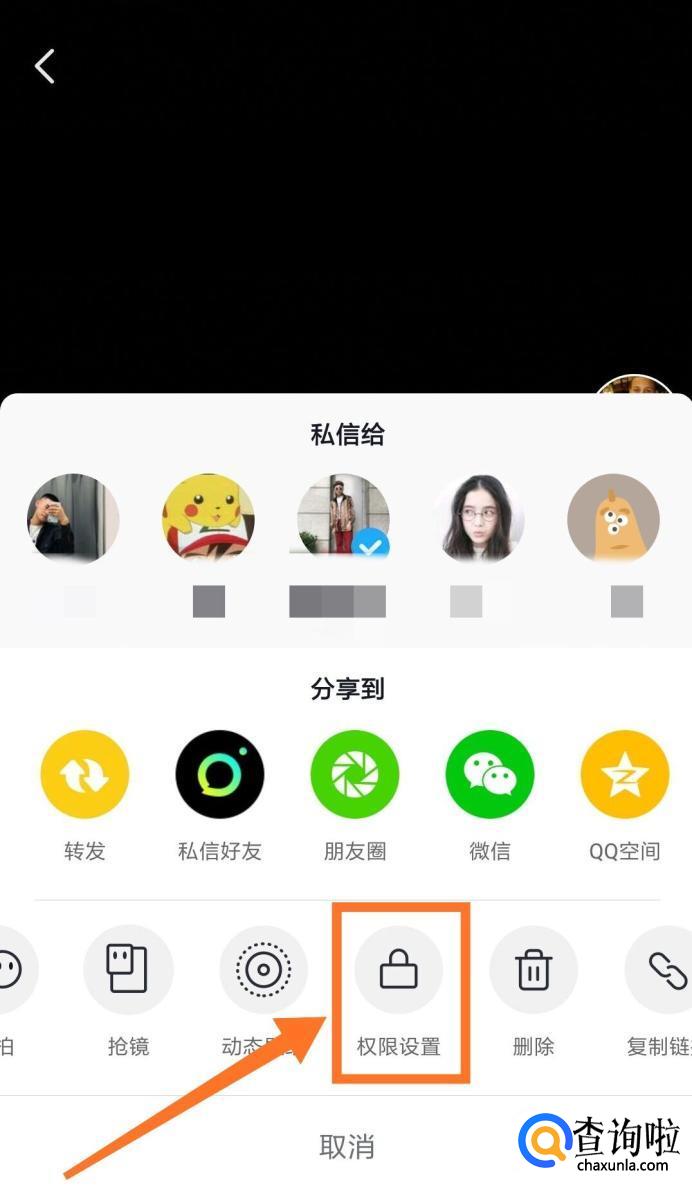
Task: Share to 微信
Action: 490,775
